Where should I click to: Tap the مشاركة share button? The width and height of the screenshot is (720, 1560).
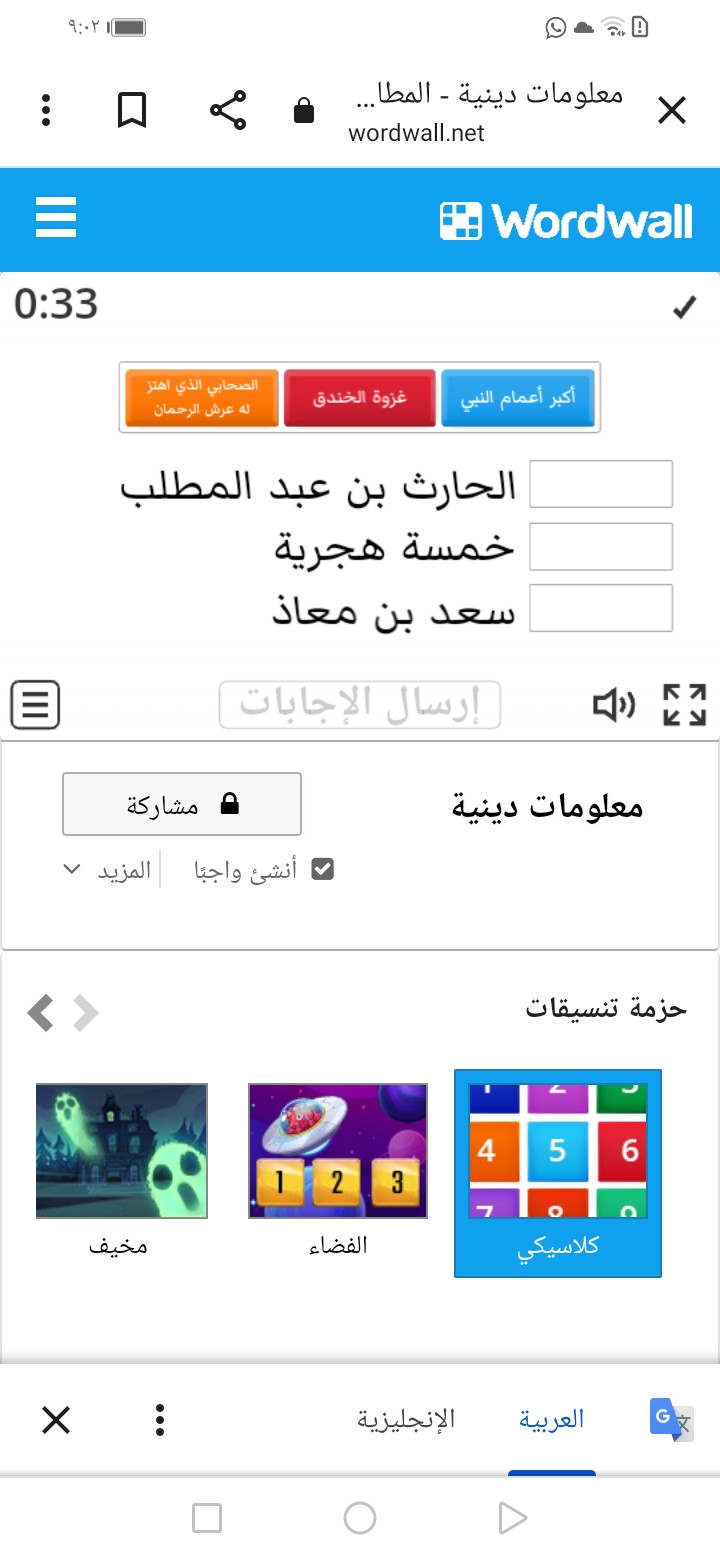[182, 804]
